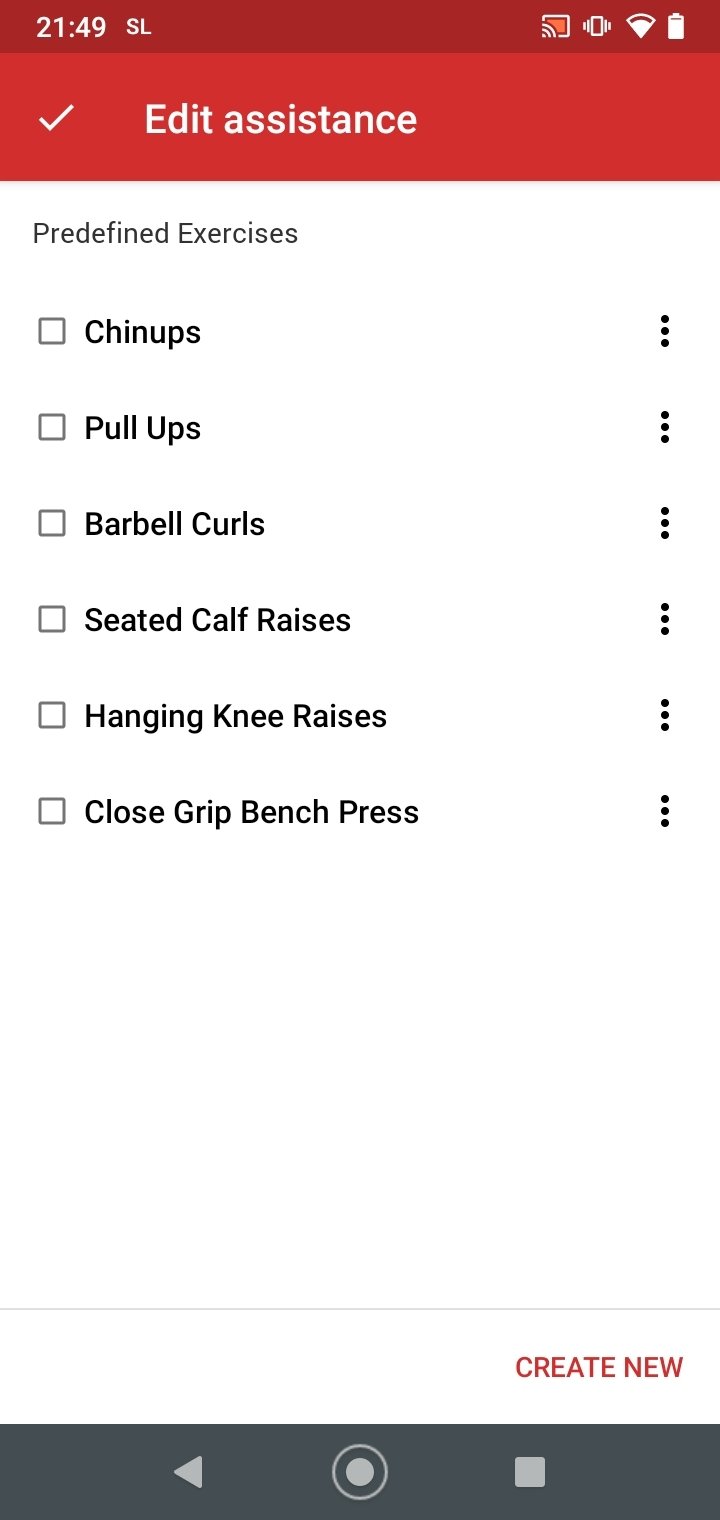The height and width of the screenshot is (1520, 720).
Task: Open recent apps from the navigation bar
Action: (x=529, y=1471)
